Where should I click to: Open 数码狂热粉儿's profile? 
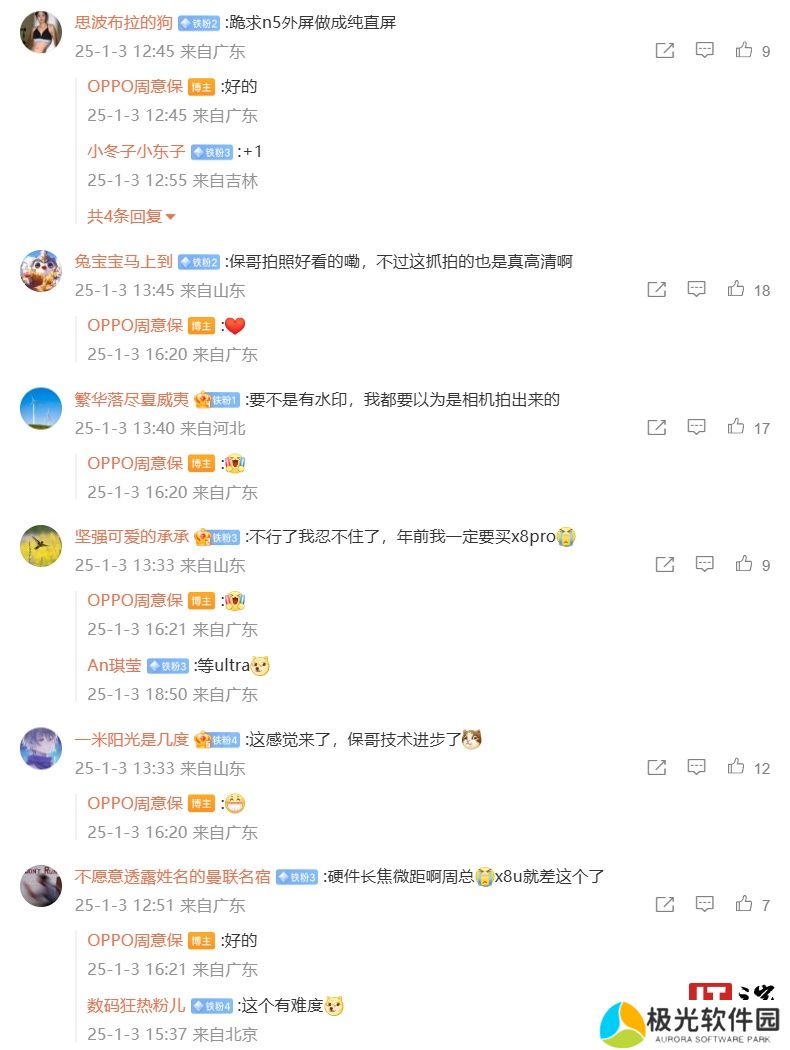tap(135, 1006)
